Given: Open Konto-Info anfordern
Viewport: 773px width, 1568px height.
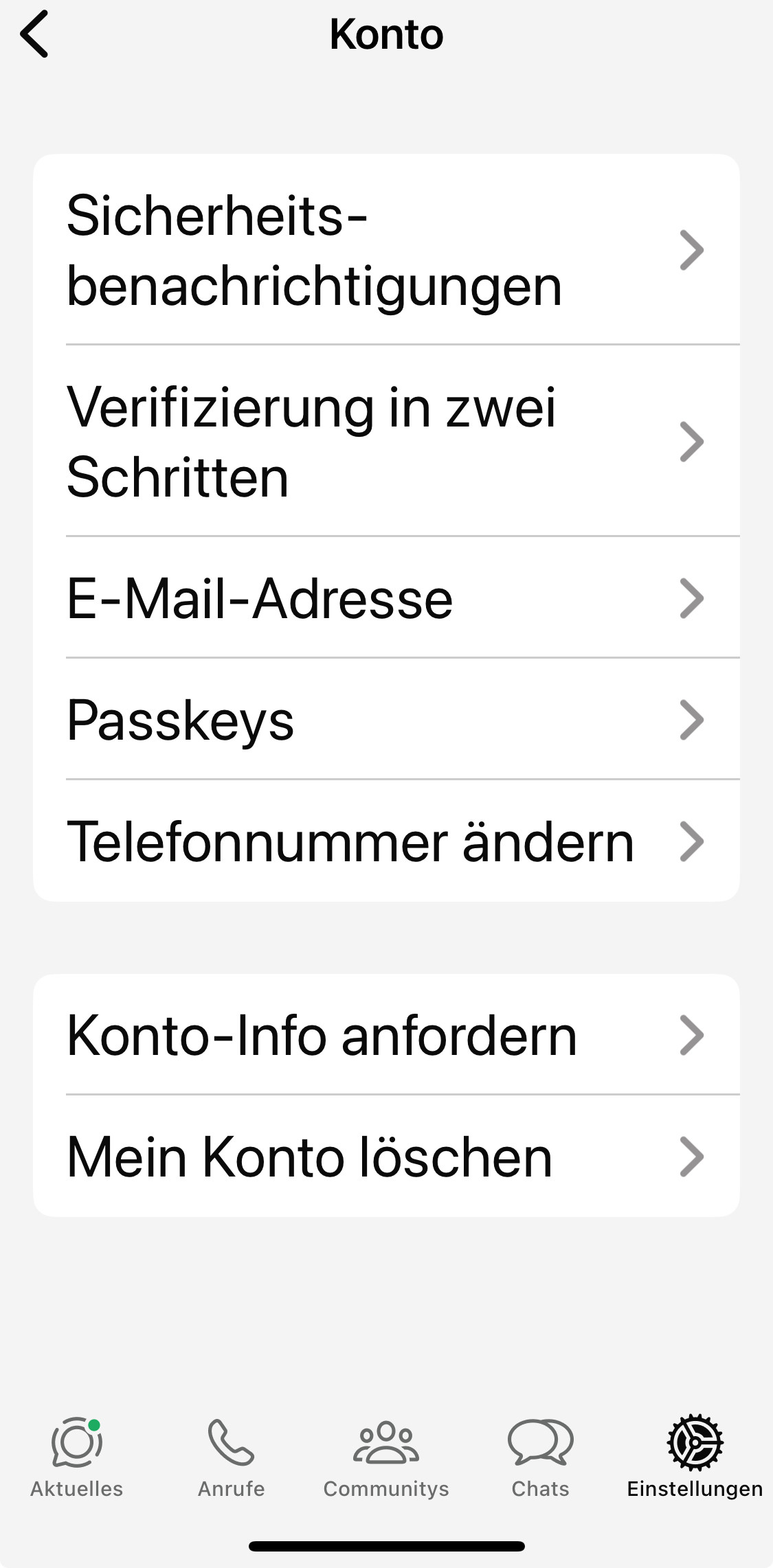Looking at the screenshot, I should [x=386, y=1034].
